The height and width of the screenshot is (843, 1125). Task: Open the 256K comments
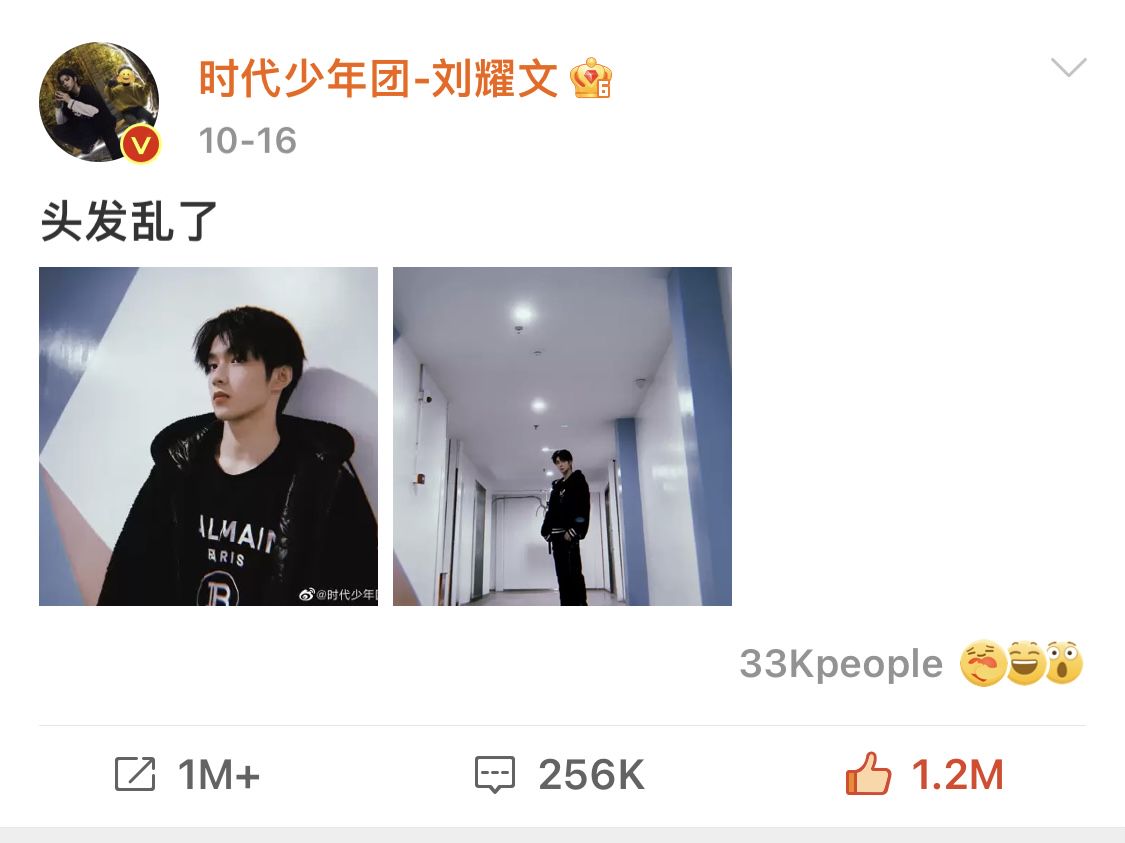(x=495, y=775)
